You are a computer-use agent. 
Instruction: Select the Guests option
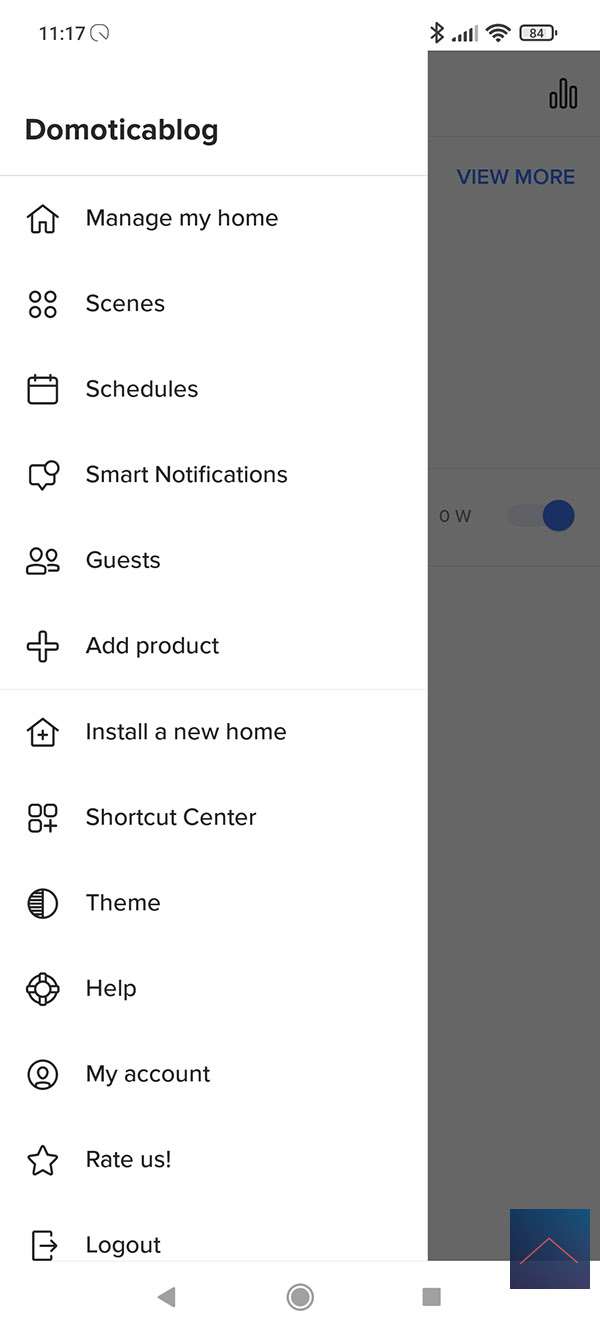pyautogui.click(x=123, y=560)
